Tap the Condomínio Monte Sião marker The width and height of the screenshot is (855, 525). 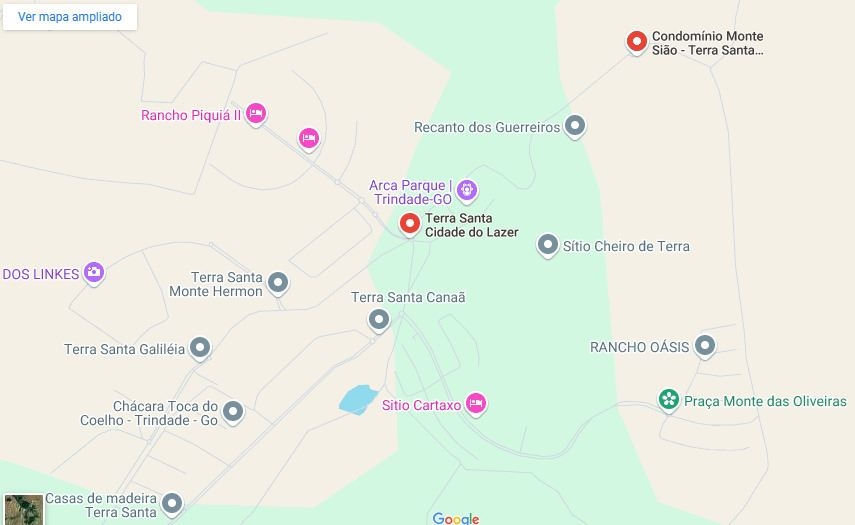636,41
